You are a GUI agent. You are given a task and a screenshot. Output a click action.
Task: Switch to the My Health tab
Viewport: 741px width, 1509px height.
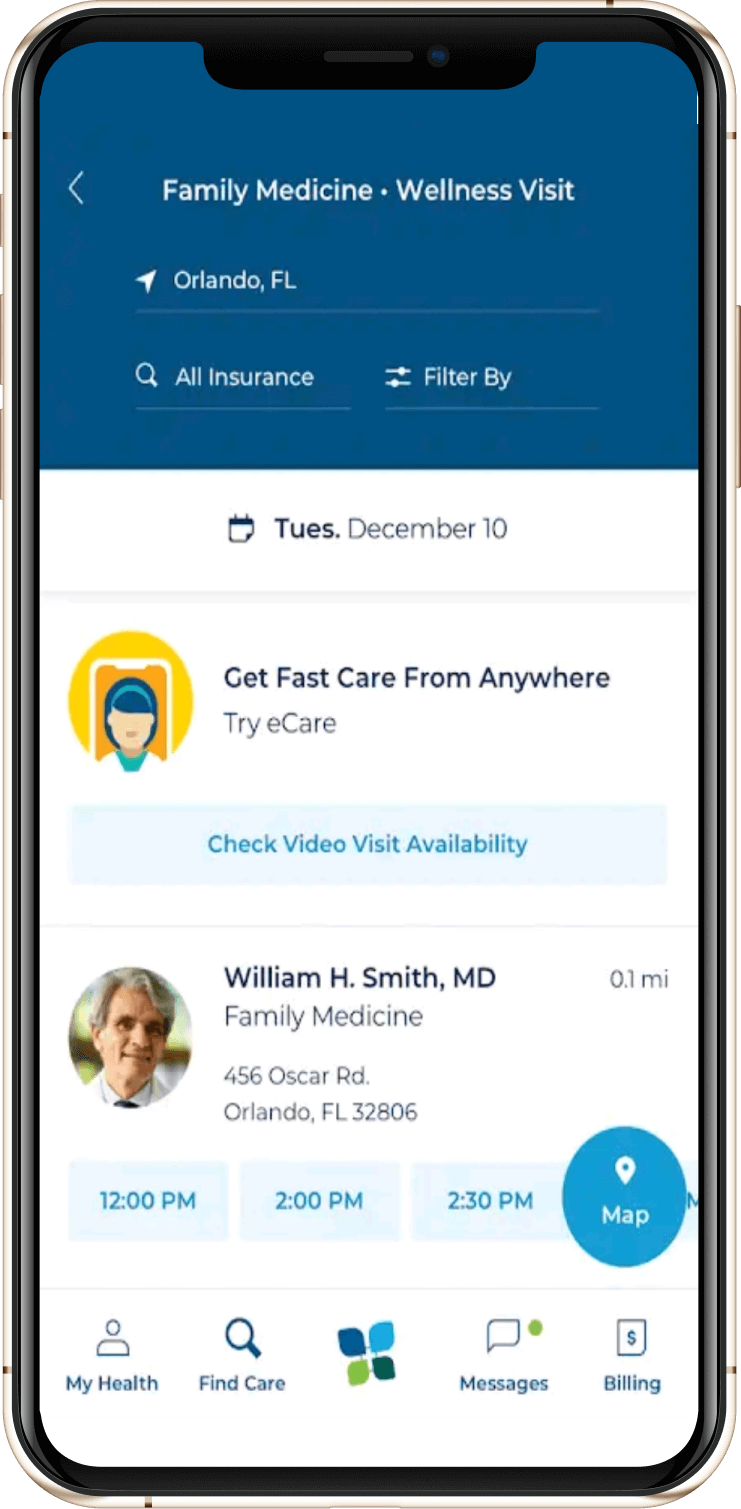tap(112, 1356)
